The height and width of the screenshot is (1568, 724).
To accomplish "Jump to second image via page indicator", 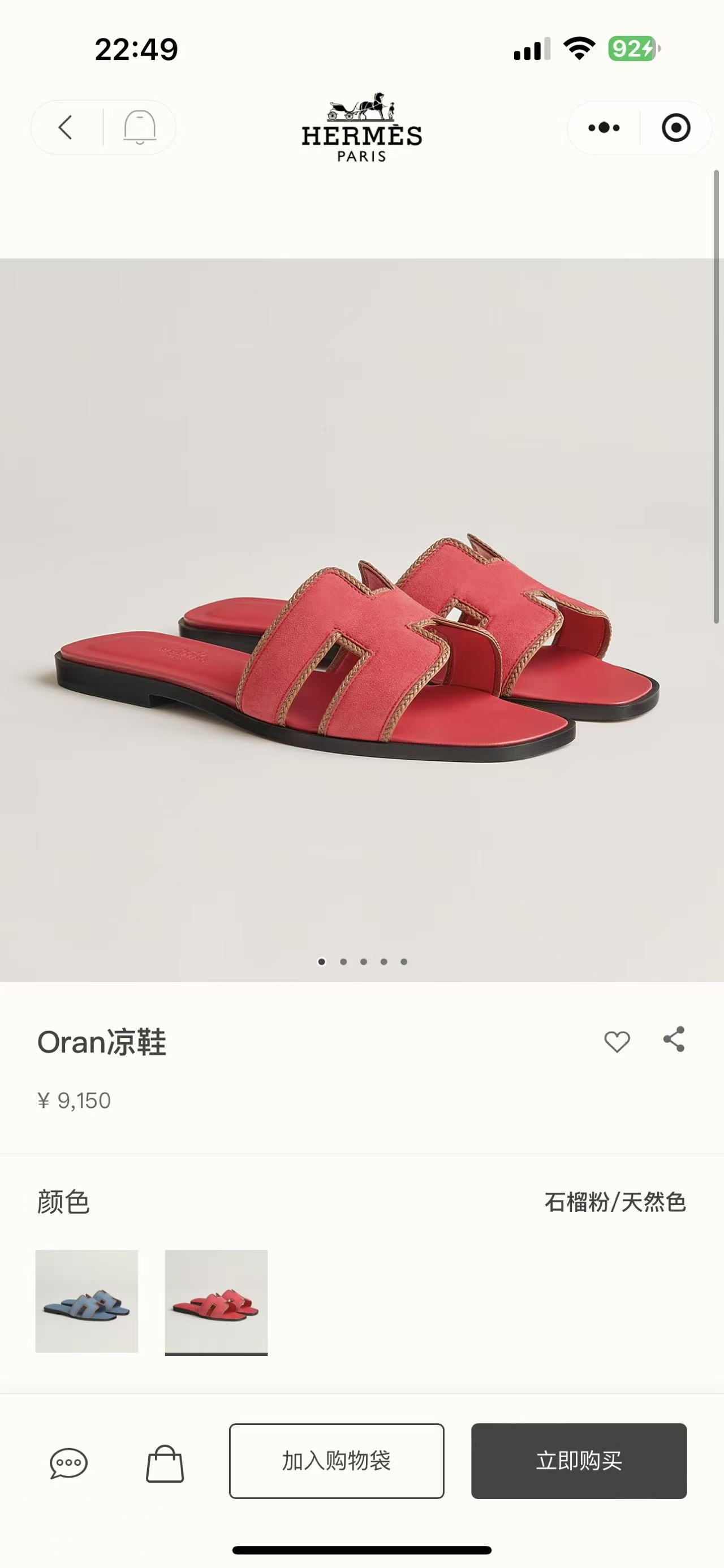I will (x=343, y=961).
